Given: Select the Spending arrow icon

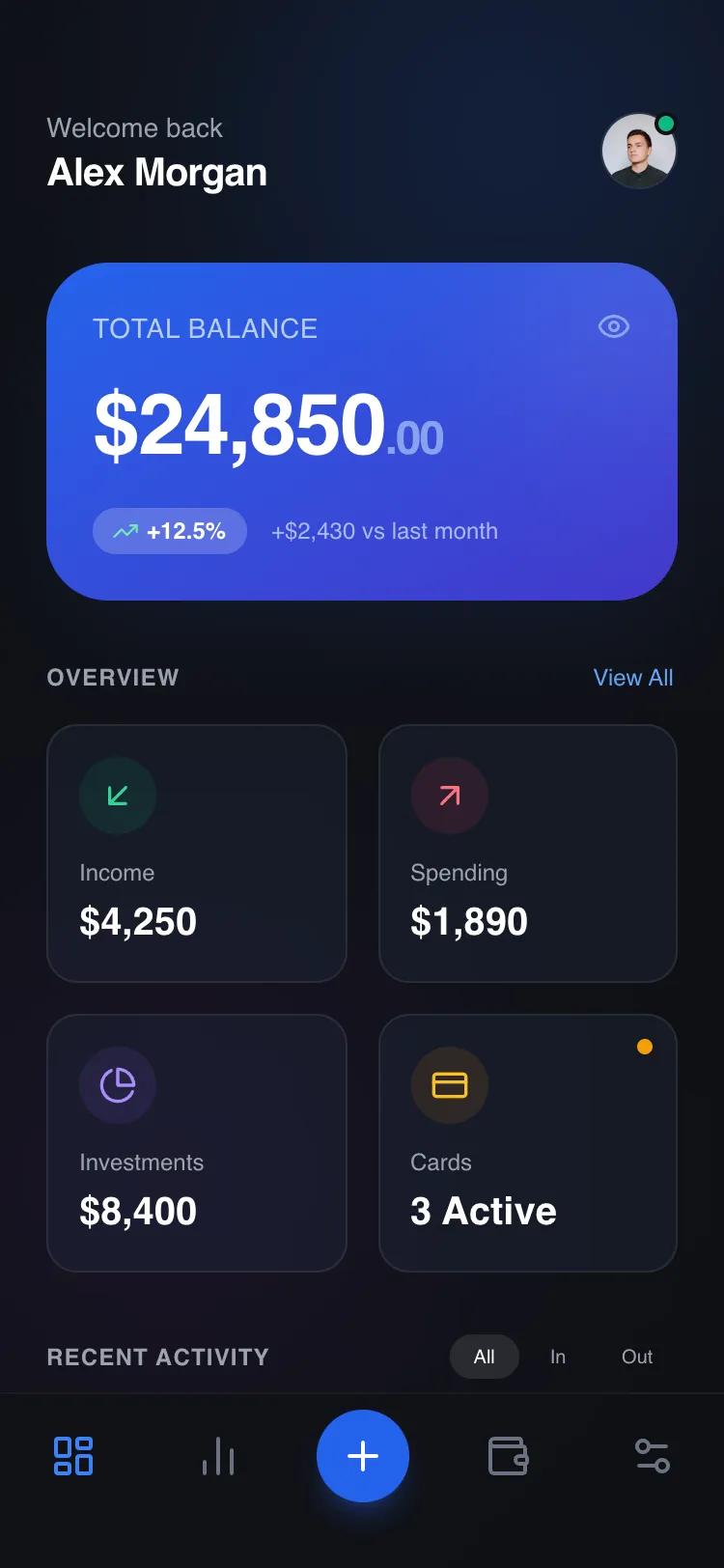Looking at the screenshot, I should 449,795.
